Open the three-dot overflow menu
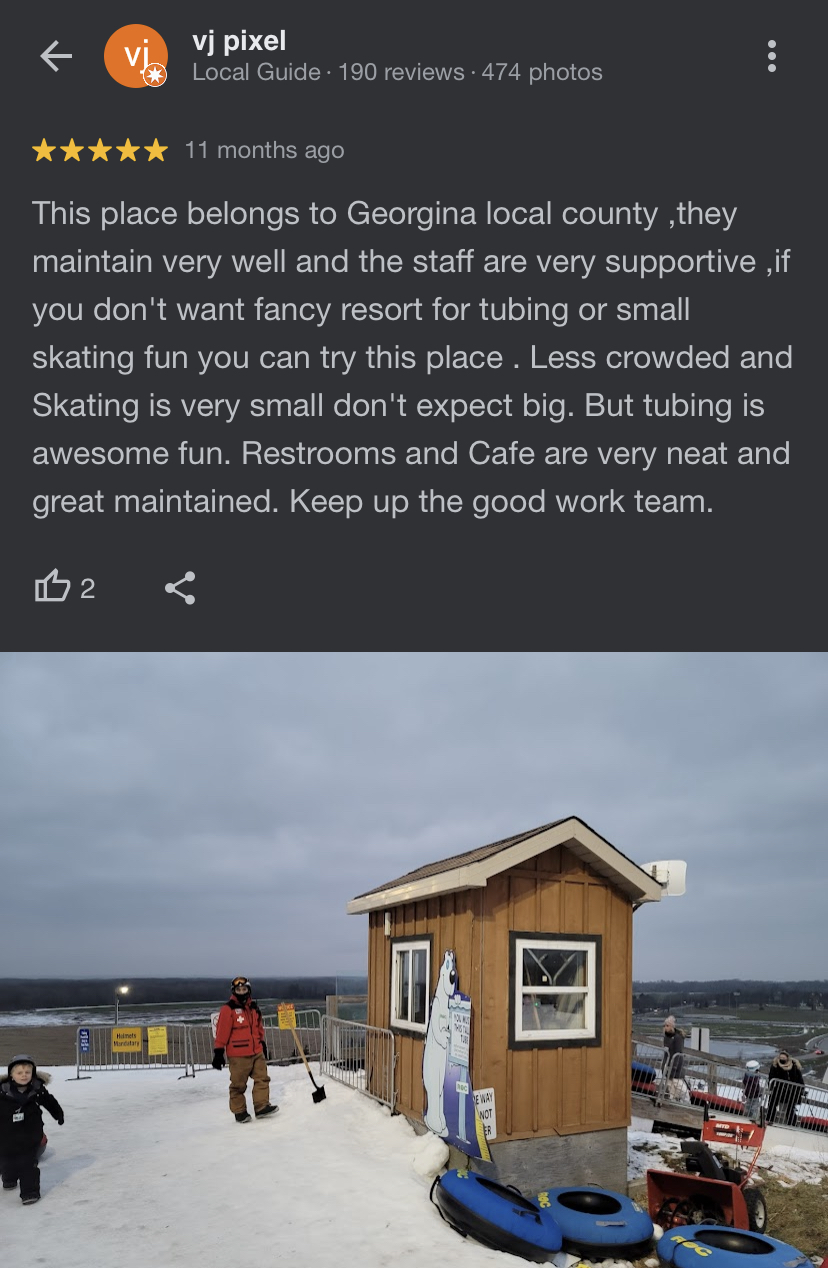Image resolution: width=828 pixels, height=1268 pixels. point(771,57)
